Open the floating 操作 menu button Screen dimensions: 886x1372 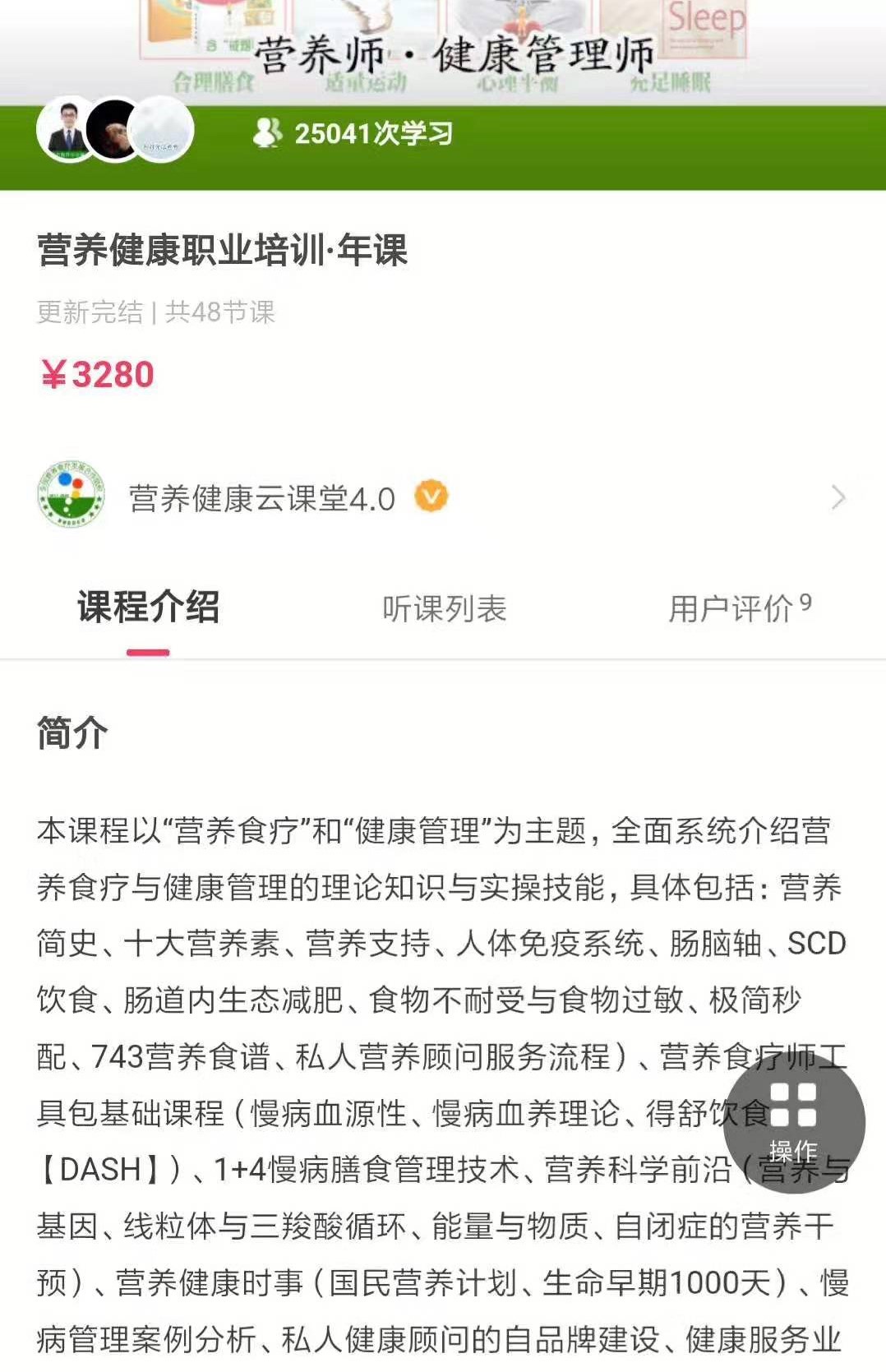coord(793,1121)
